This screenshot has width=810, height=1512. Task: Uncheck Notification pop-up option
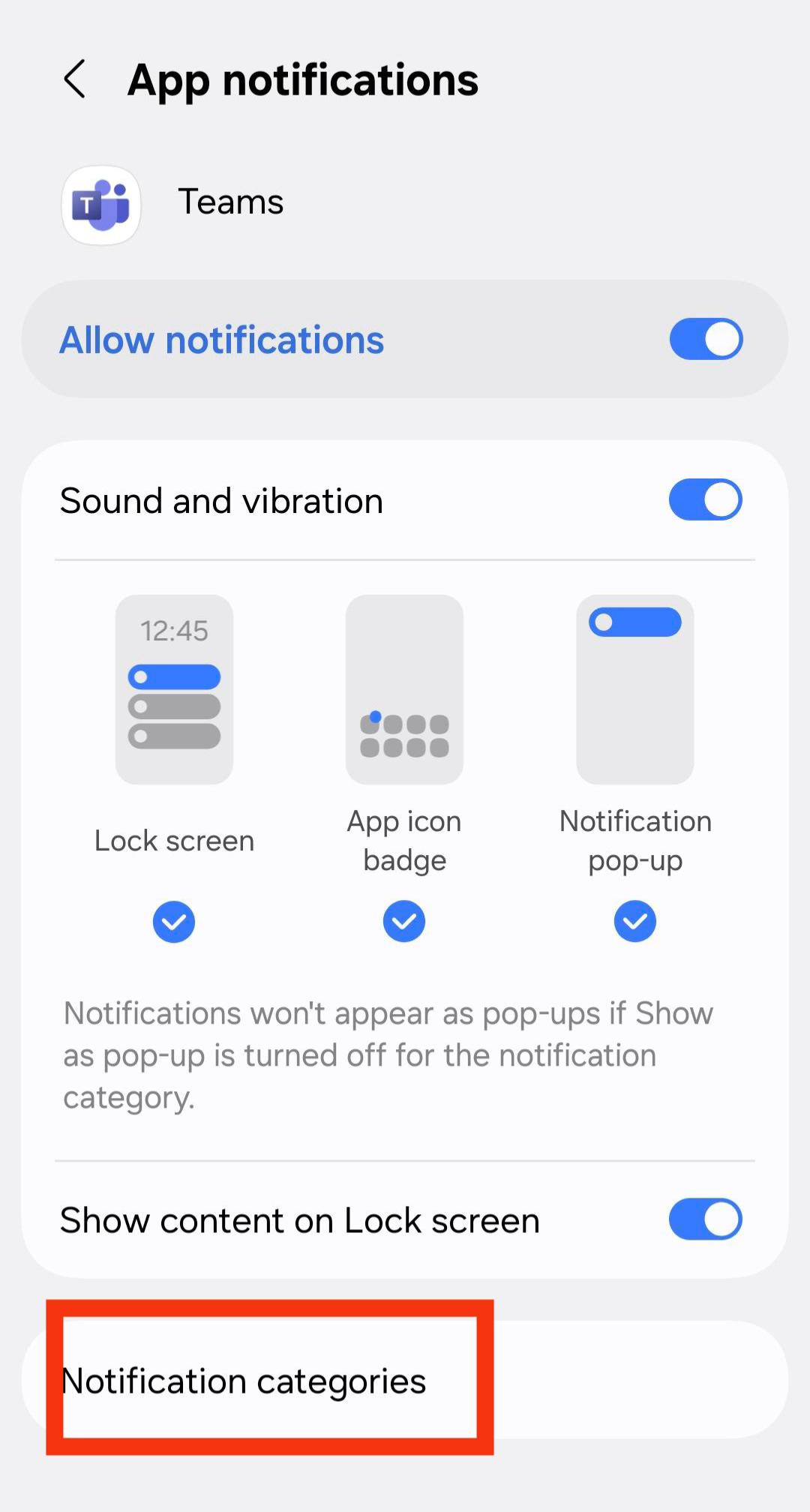(x=635, y=921)
